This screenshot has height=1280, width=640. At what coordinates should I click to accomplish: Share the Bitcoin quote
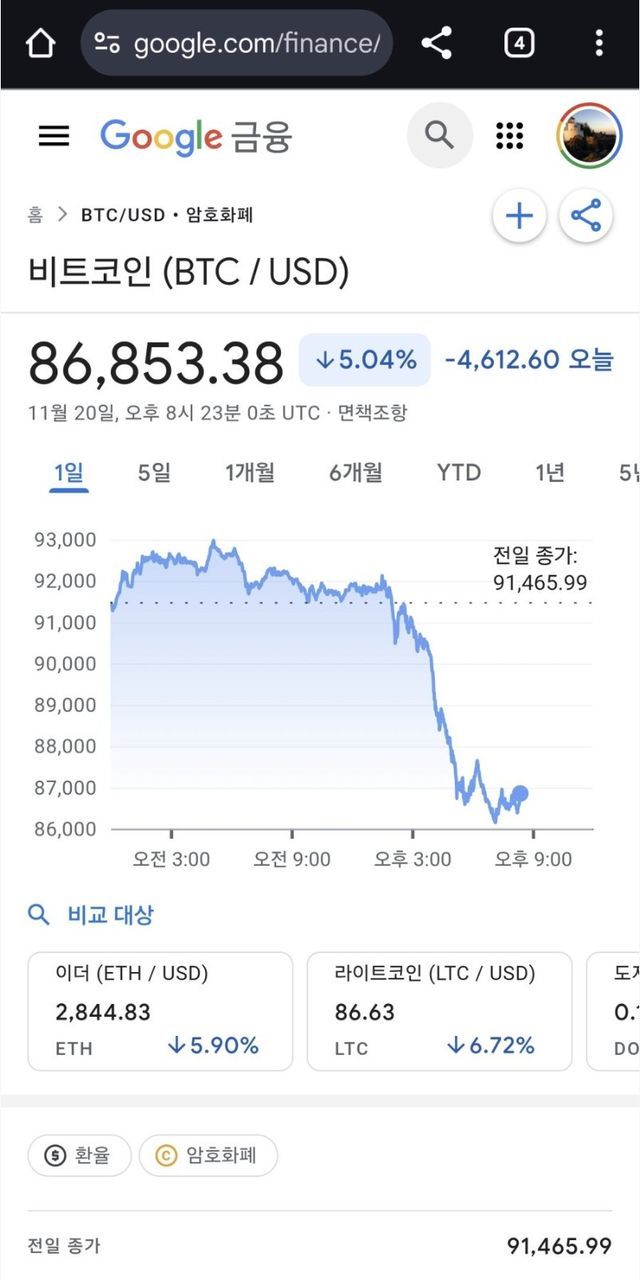click(585, 216)
